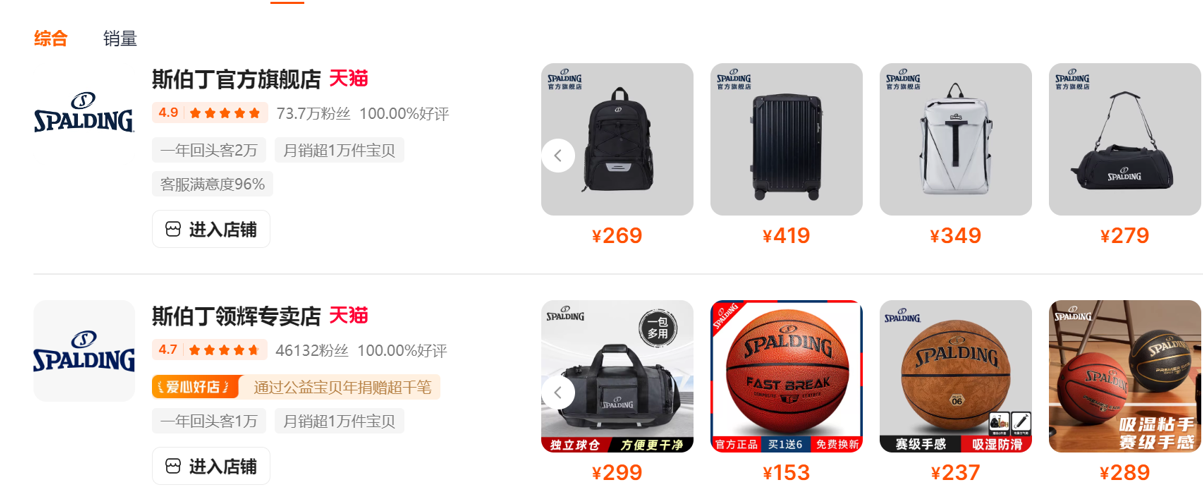The height and width of the screenshot is (486, 1203).
Task: Open the duffel bag priced ¥279
Action: pos(1124,139)
